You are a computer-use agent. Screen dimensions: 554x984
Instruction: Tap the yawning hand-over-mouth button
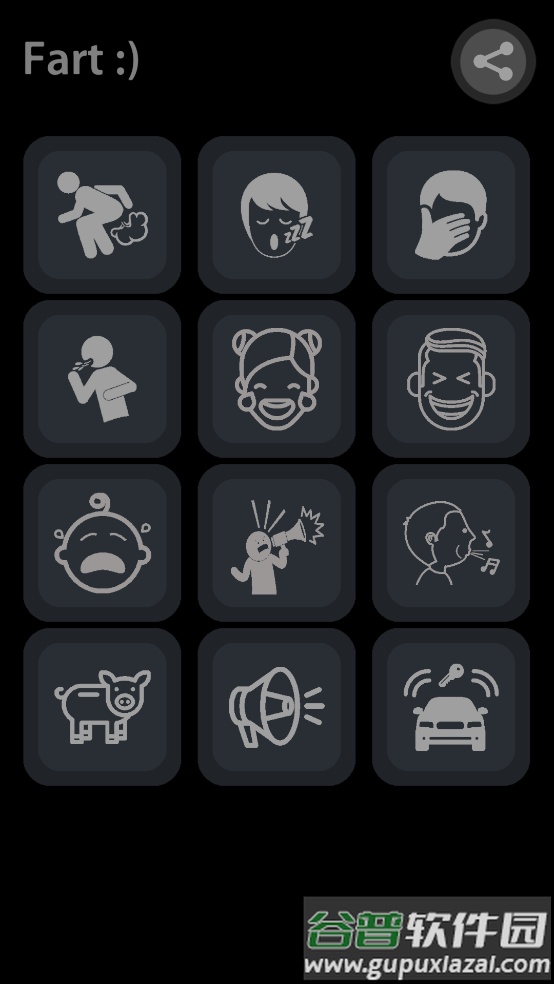pos(451,215)
